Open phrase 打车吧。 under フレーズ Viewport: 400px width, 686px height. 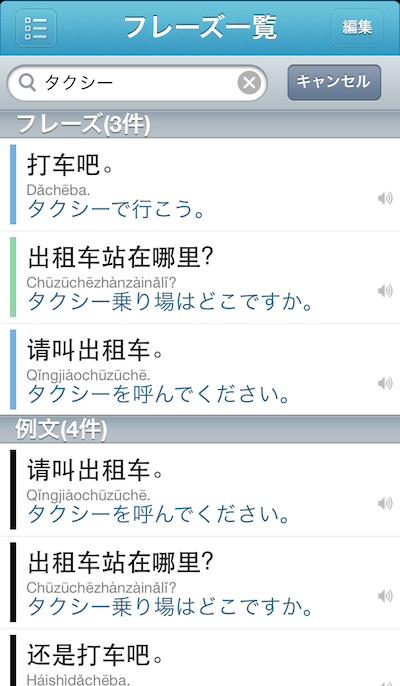[x=200, y=185]
